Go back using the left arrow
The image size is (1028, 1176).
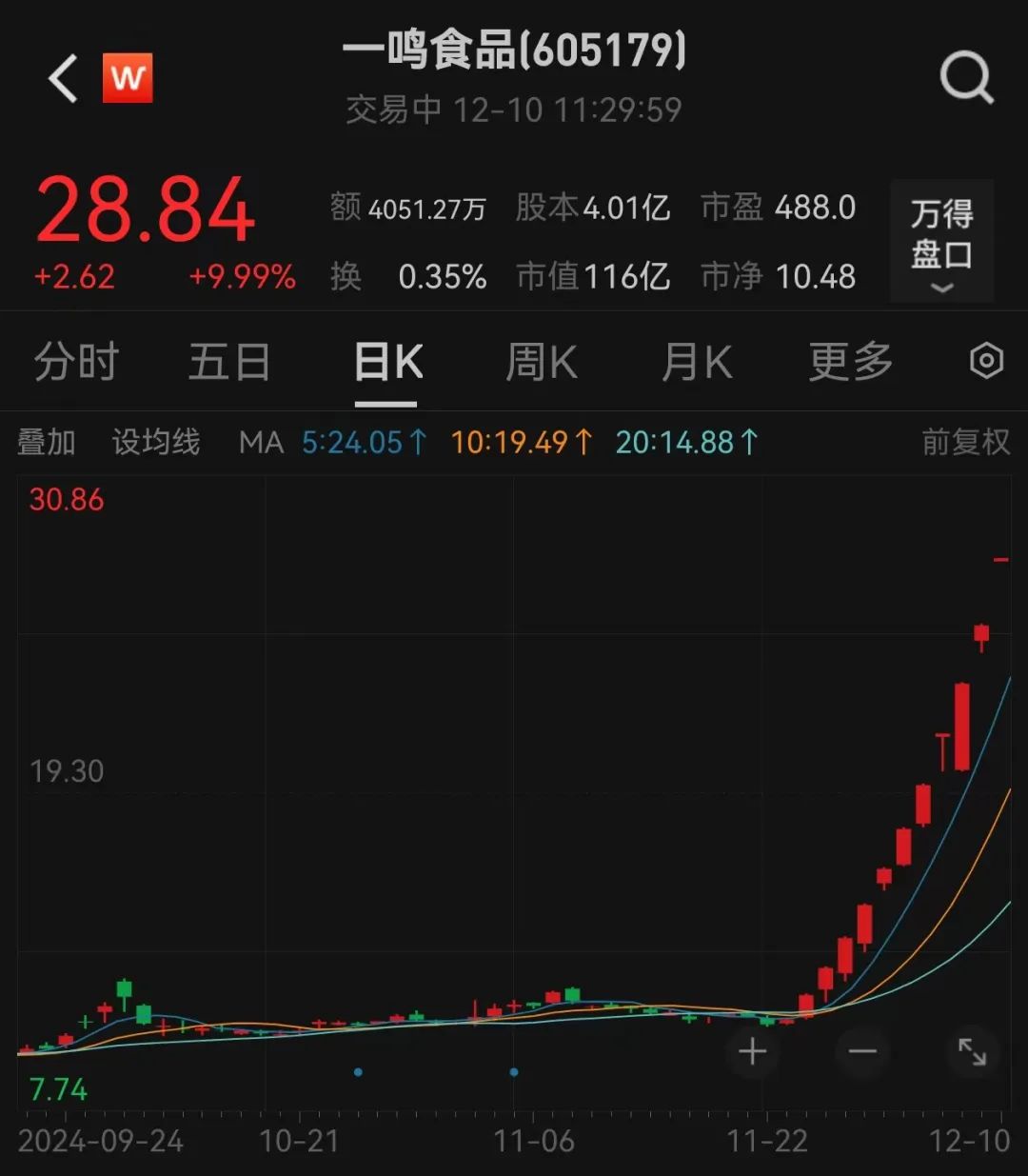63,78
